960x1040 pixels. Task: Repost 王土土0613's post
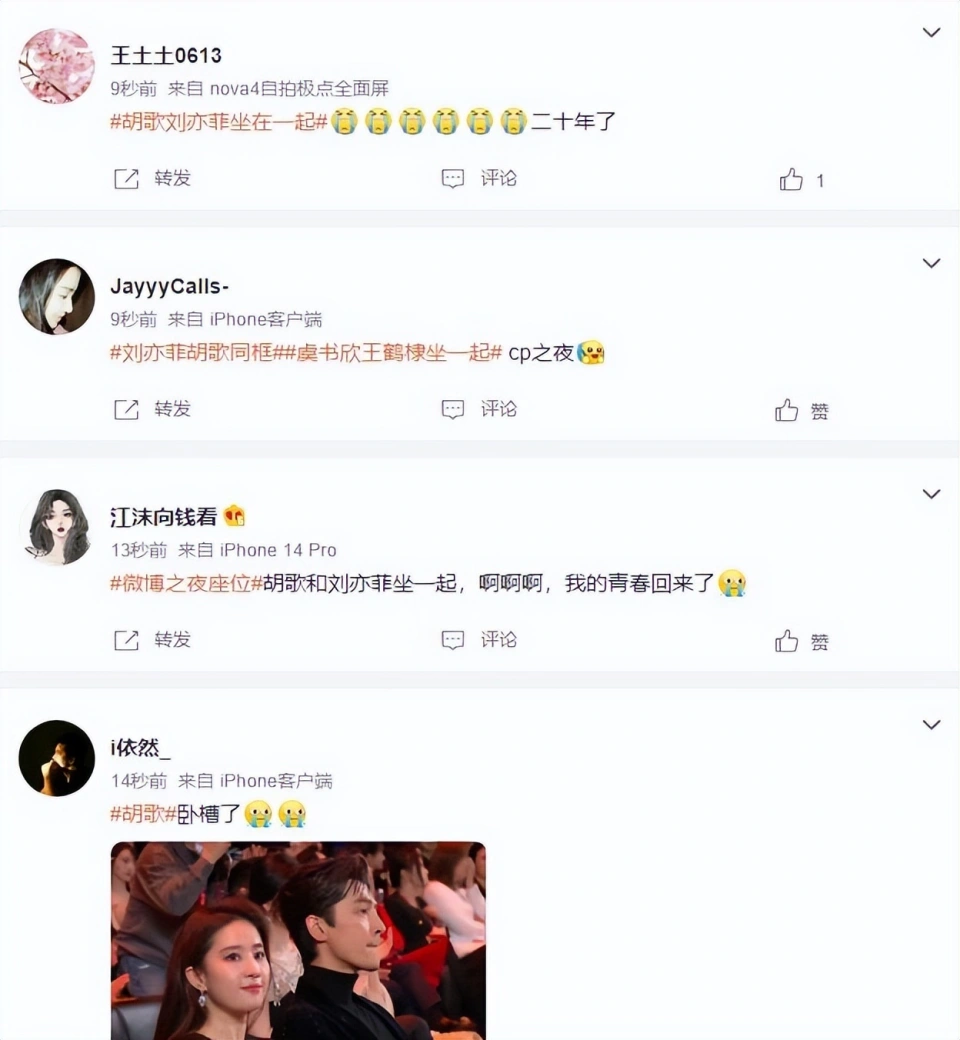[152, 179]
